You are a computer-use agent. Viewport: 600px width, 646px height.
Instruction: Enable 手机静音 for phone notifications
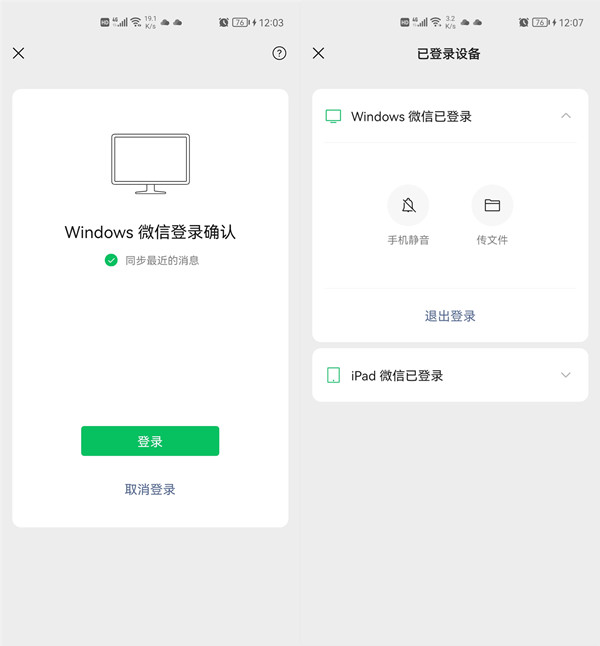pyautogui.click(x=408, y=205)
